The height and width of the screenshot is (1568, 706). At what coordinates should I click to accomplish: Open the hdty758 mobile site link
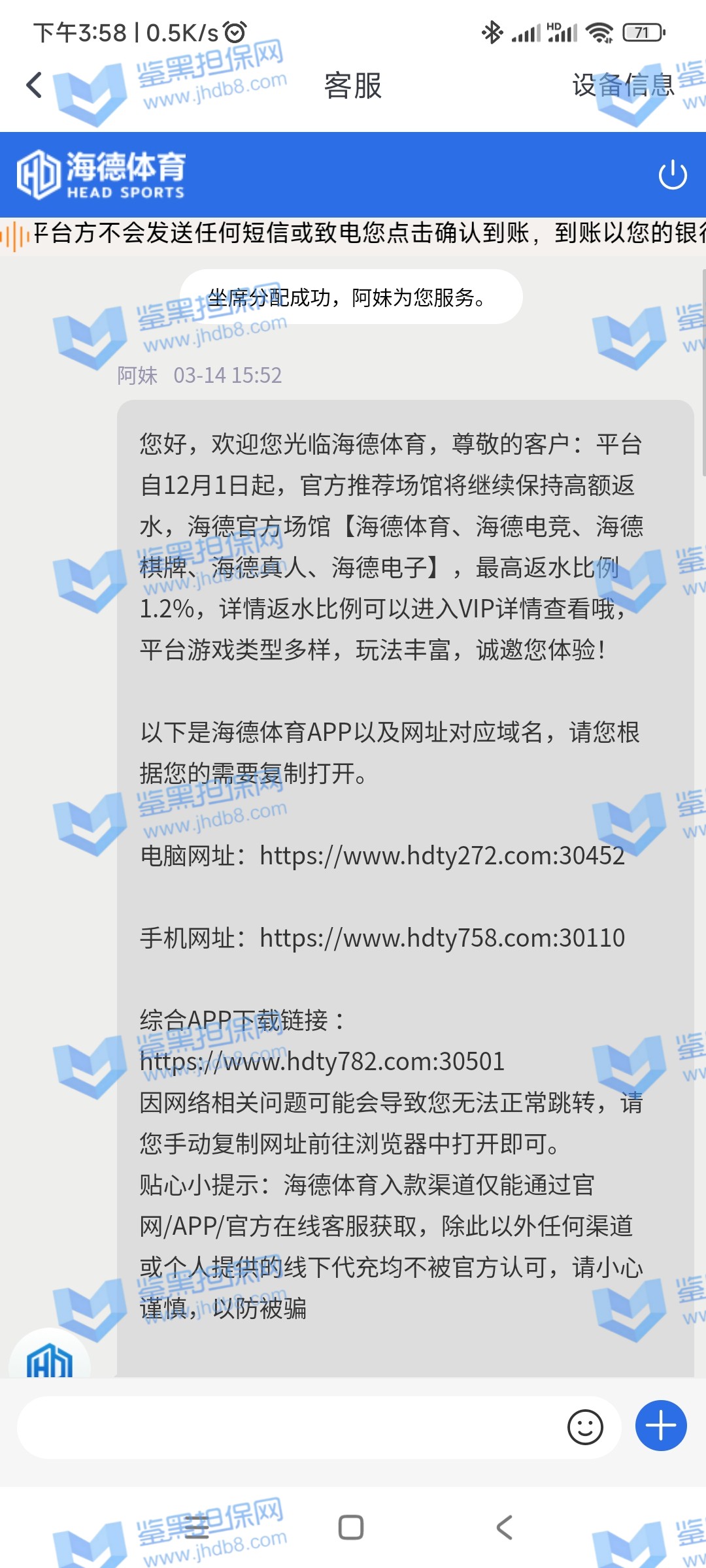pos(442,938)
